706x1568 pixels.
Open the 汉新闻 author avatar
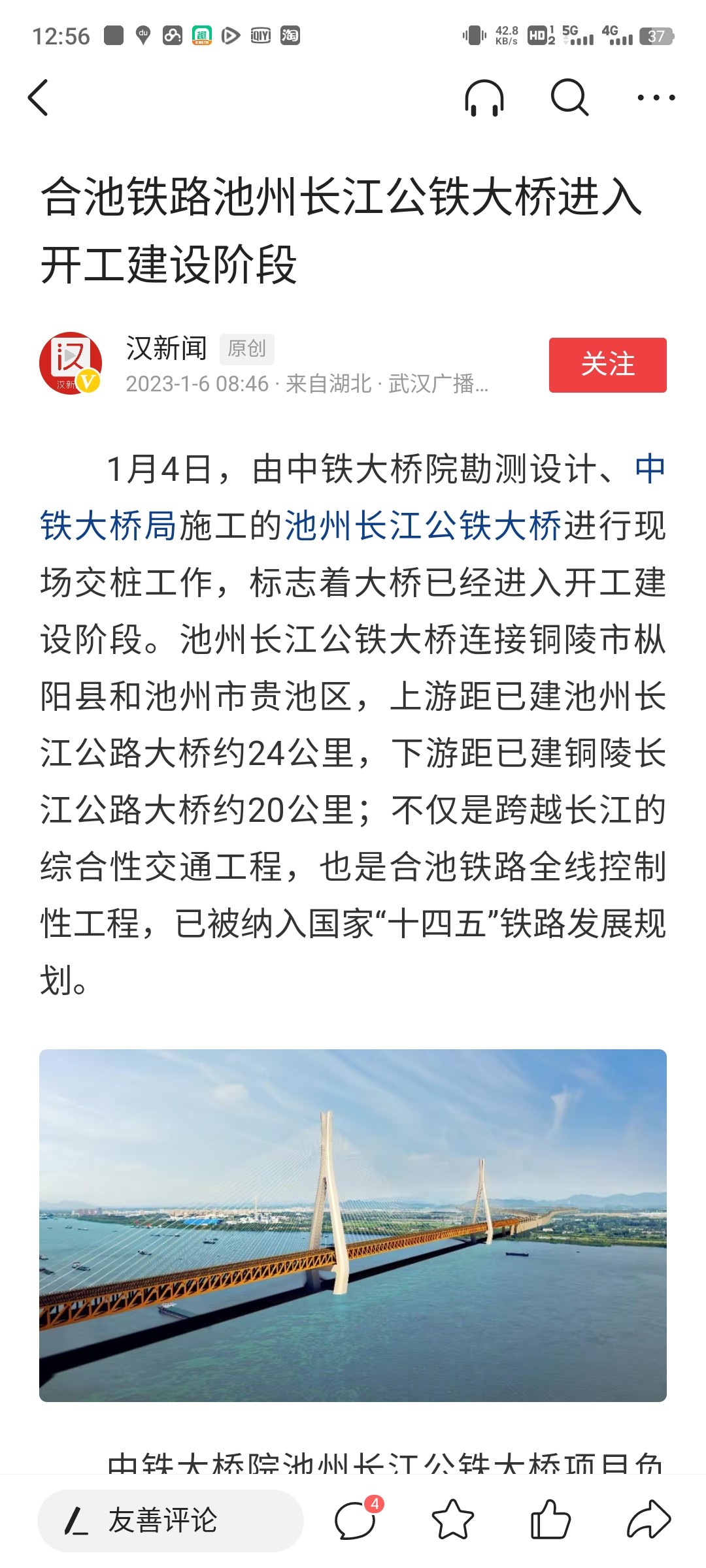click(x=71, y=363)
